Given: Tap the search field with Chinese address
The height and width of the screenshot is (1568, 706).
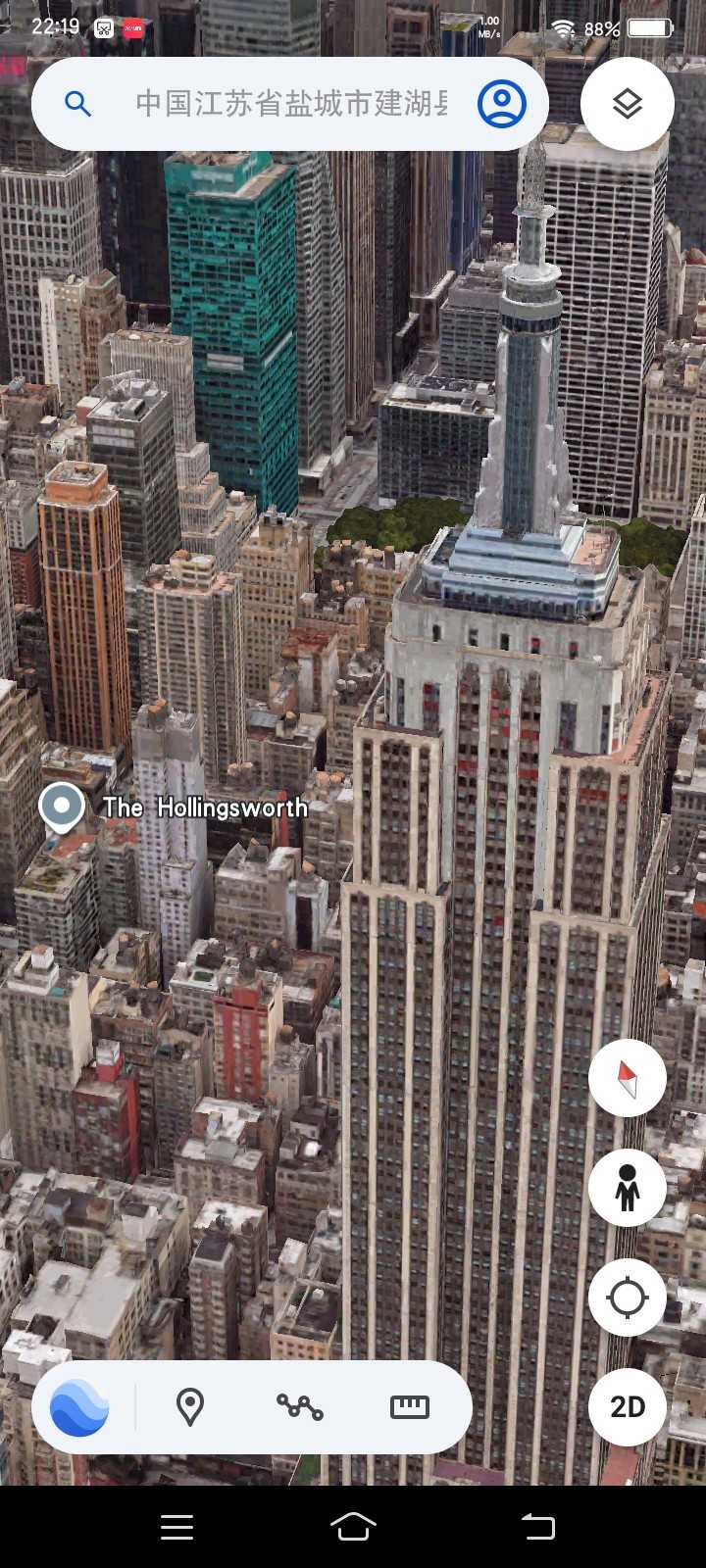Looking at the screenshot, I should [291, 104].
